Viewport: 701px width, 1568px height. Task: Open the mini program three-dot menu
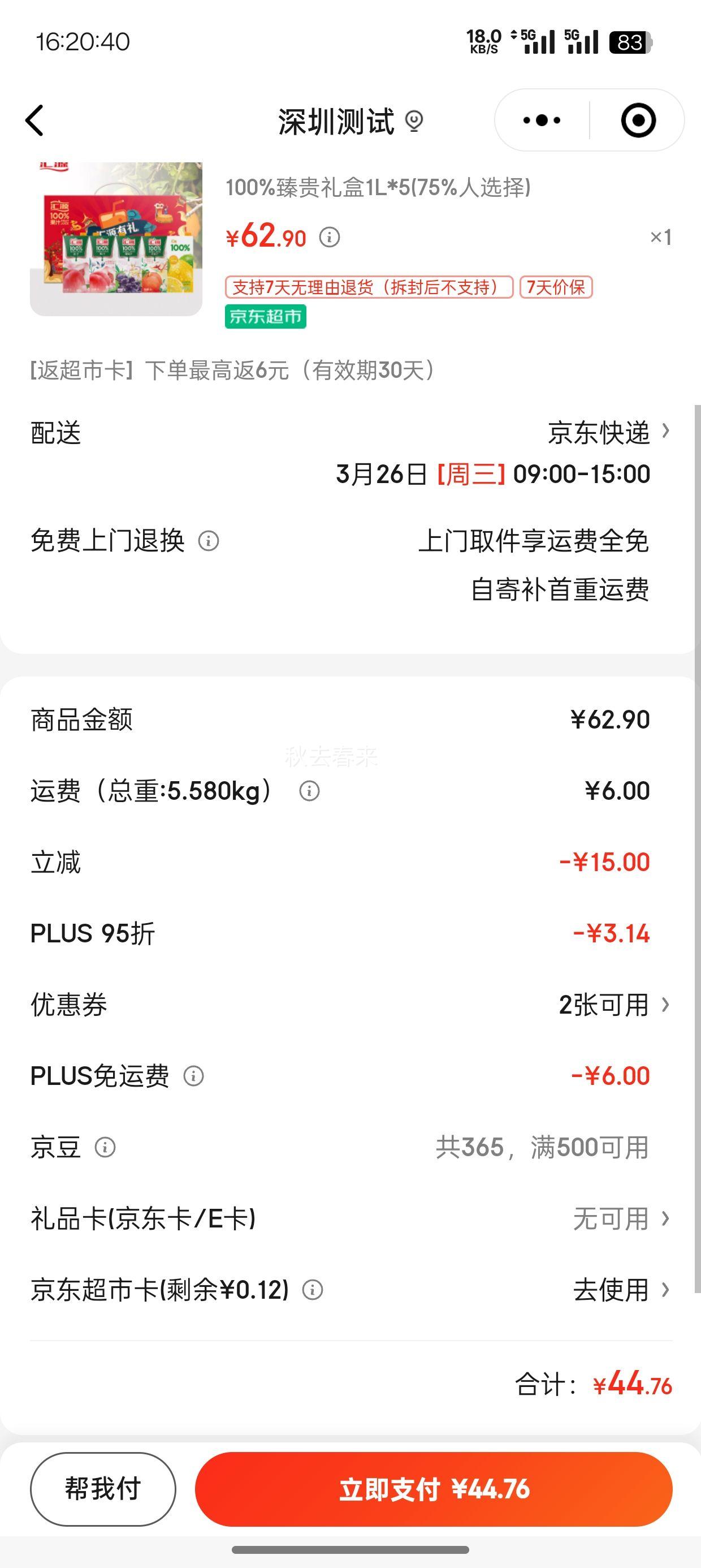point(542,120)
